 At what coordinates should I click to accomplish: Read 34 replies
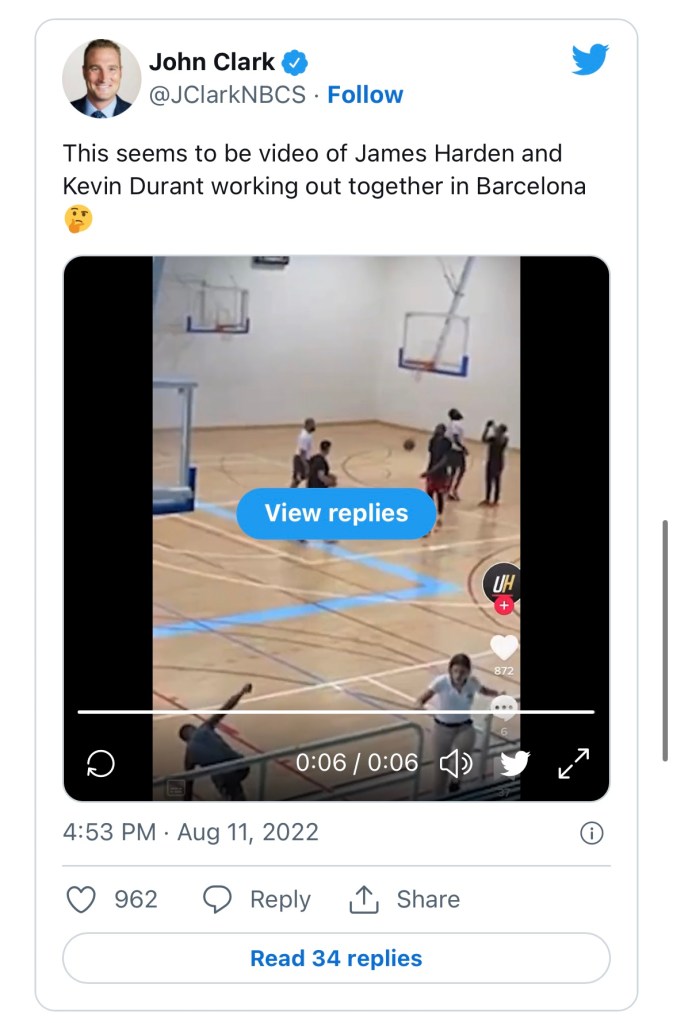(x=336, y=958)
